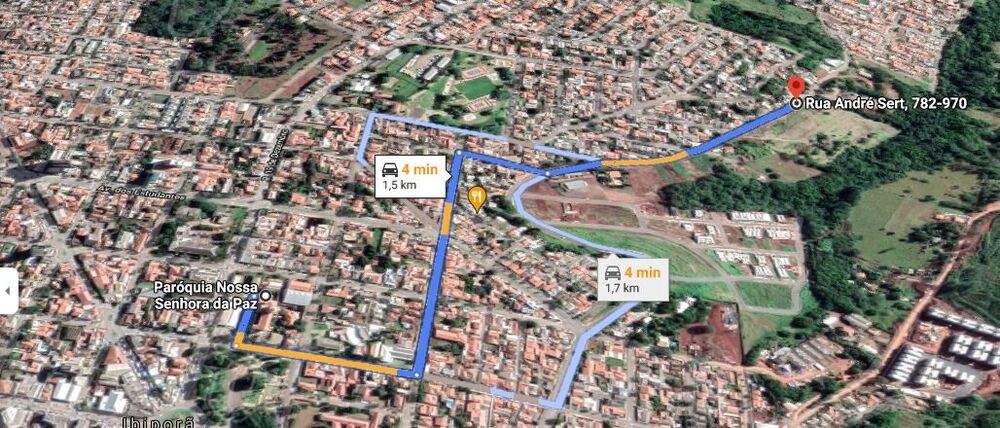Choose the alternate 1,7 km route

(x=633, y=279)
